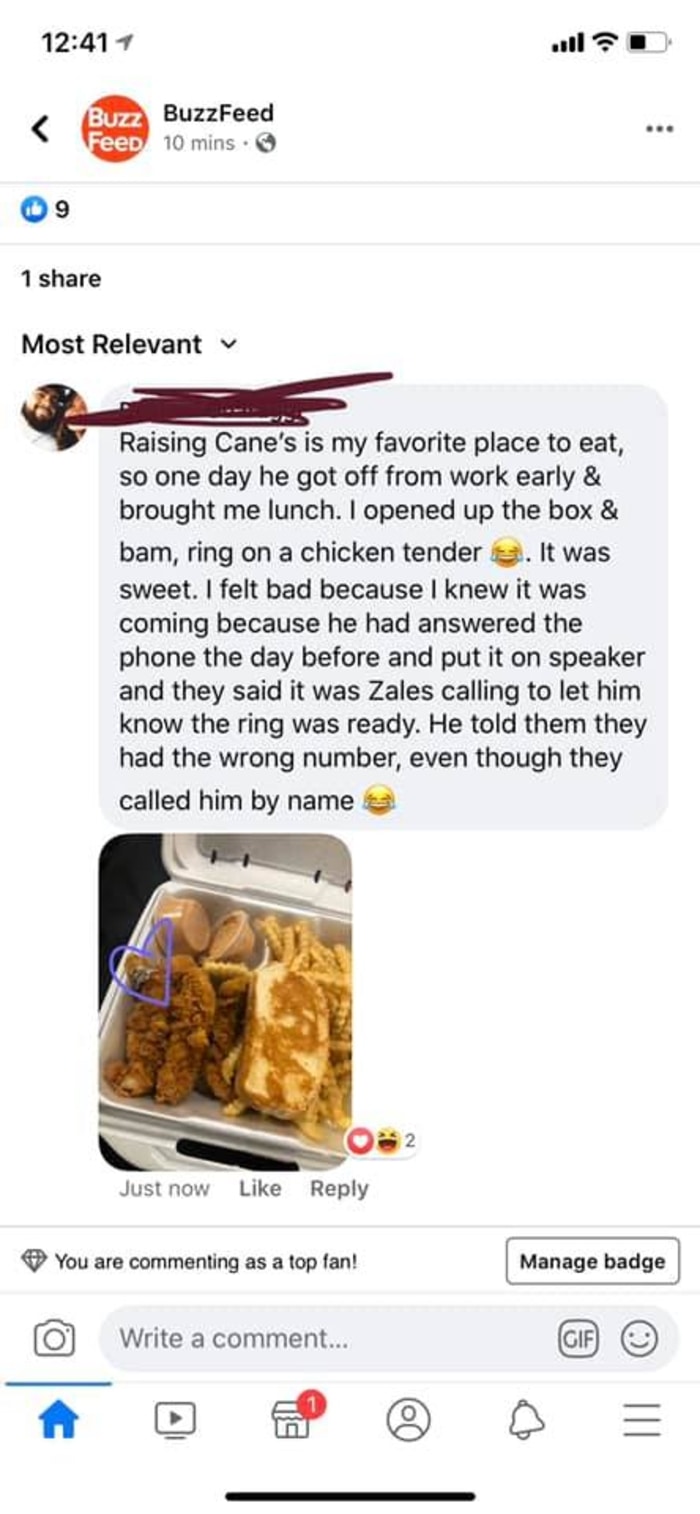The width and height of the screenshot is (700, 1514).
Task: Reply to the Raising Cane's comment
Action: click(x=338, y=1189)
